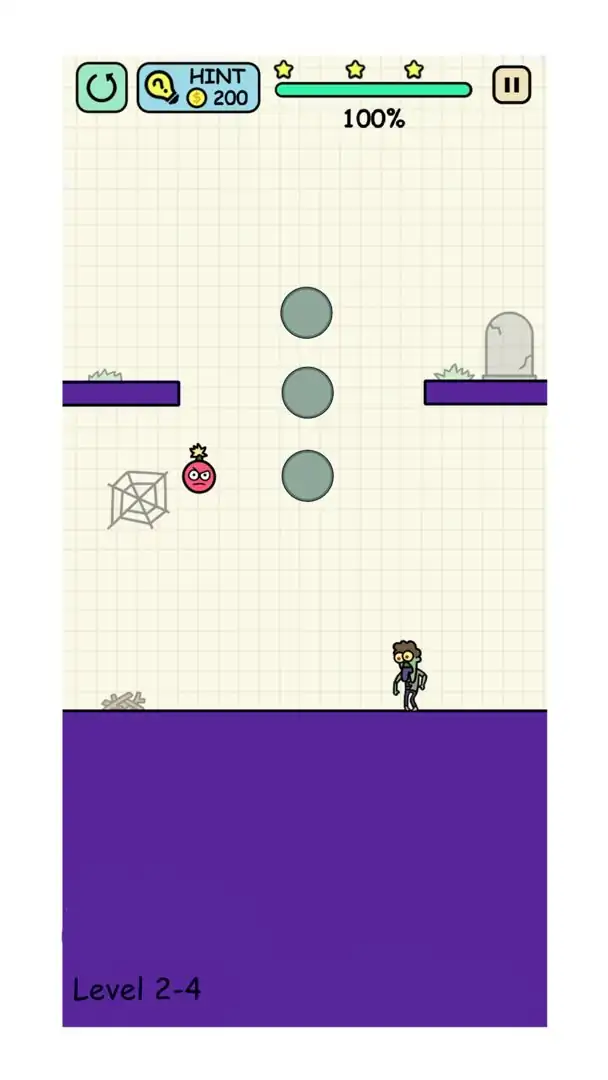Restart the current level

101,88
